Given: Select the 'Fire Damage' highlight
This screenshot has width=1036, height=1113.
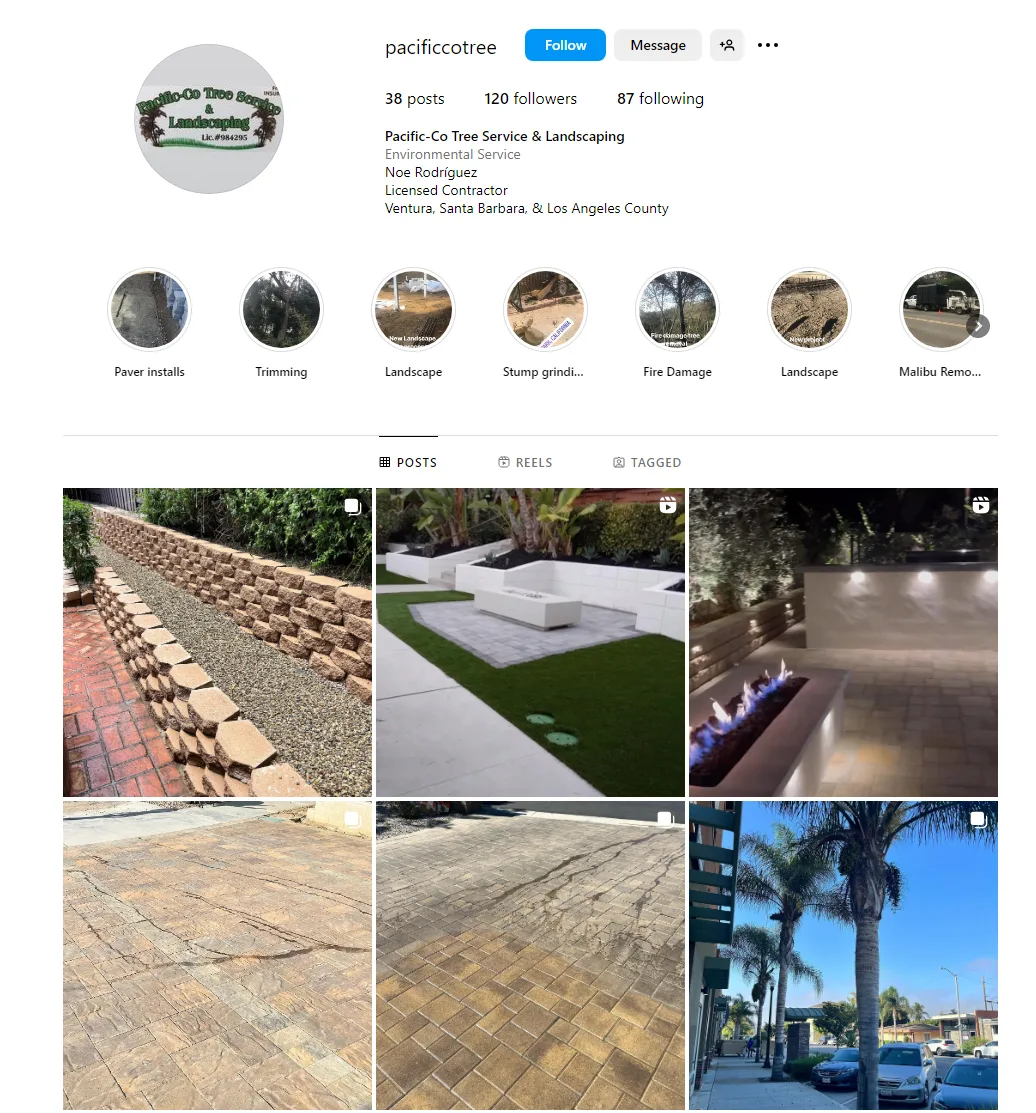Looking at the screenshot, I should coord(677,309).
